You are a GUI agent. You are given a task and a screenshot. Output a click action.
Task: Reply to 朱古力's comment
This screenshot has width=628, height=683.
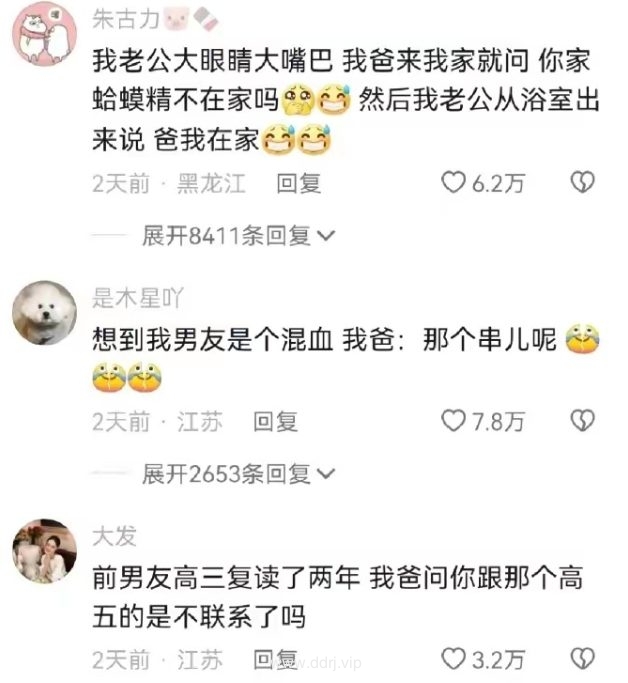298,183
